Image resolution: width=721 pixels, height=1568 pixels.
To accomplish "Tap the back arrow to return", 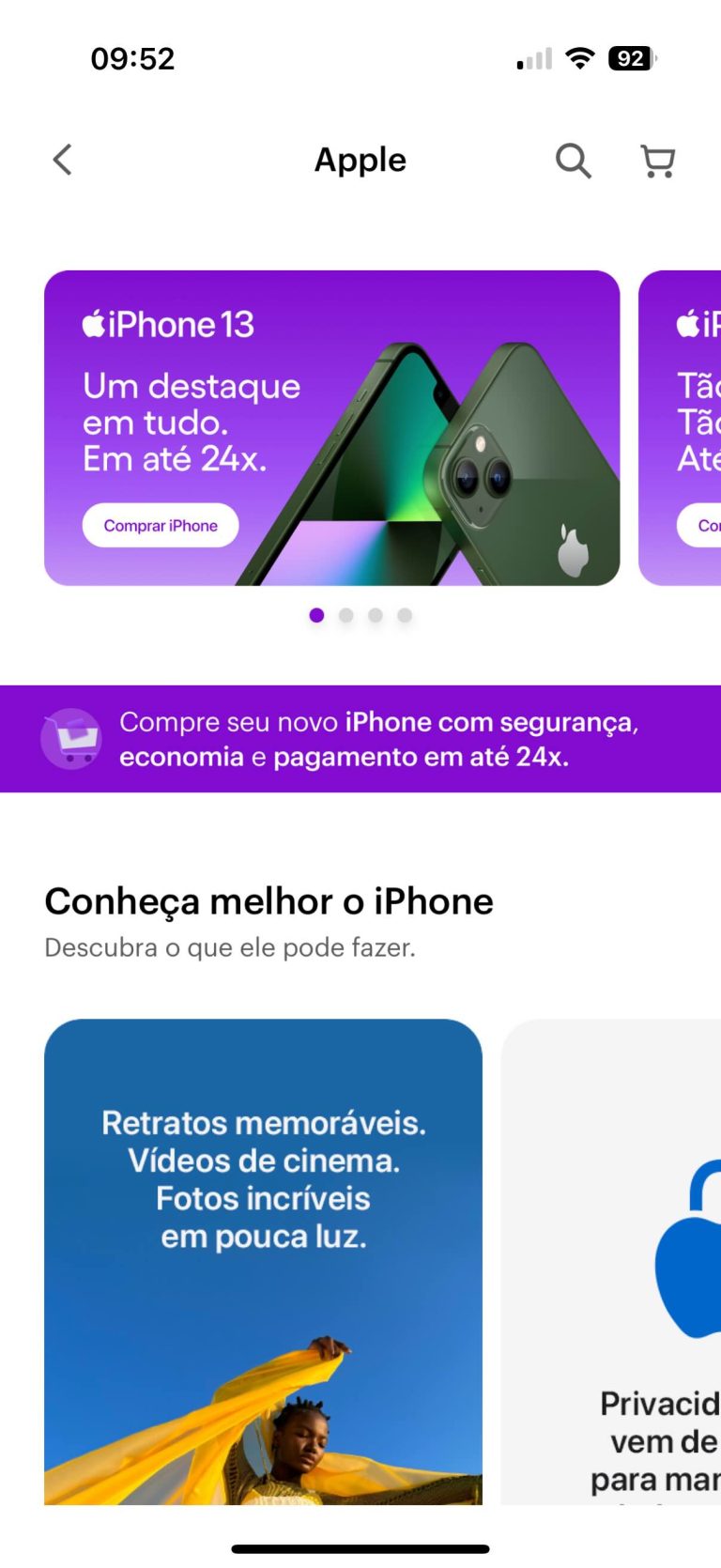I will [x=62, y=160].
